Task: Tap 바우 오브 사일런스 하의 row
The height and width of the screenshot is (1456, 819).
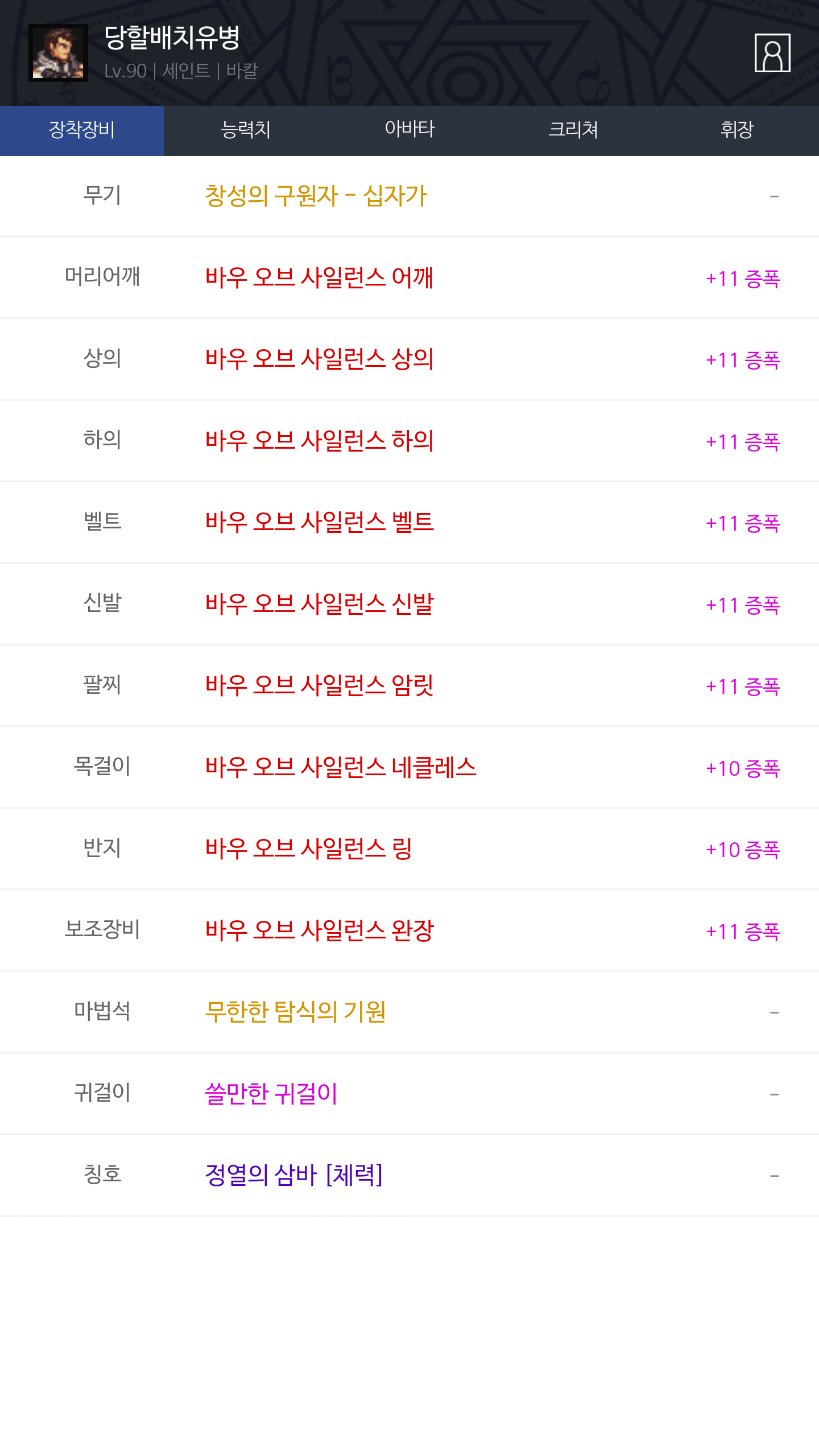Action: point(409,441)
